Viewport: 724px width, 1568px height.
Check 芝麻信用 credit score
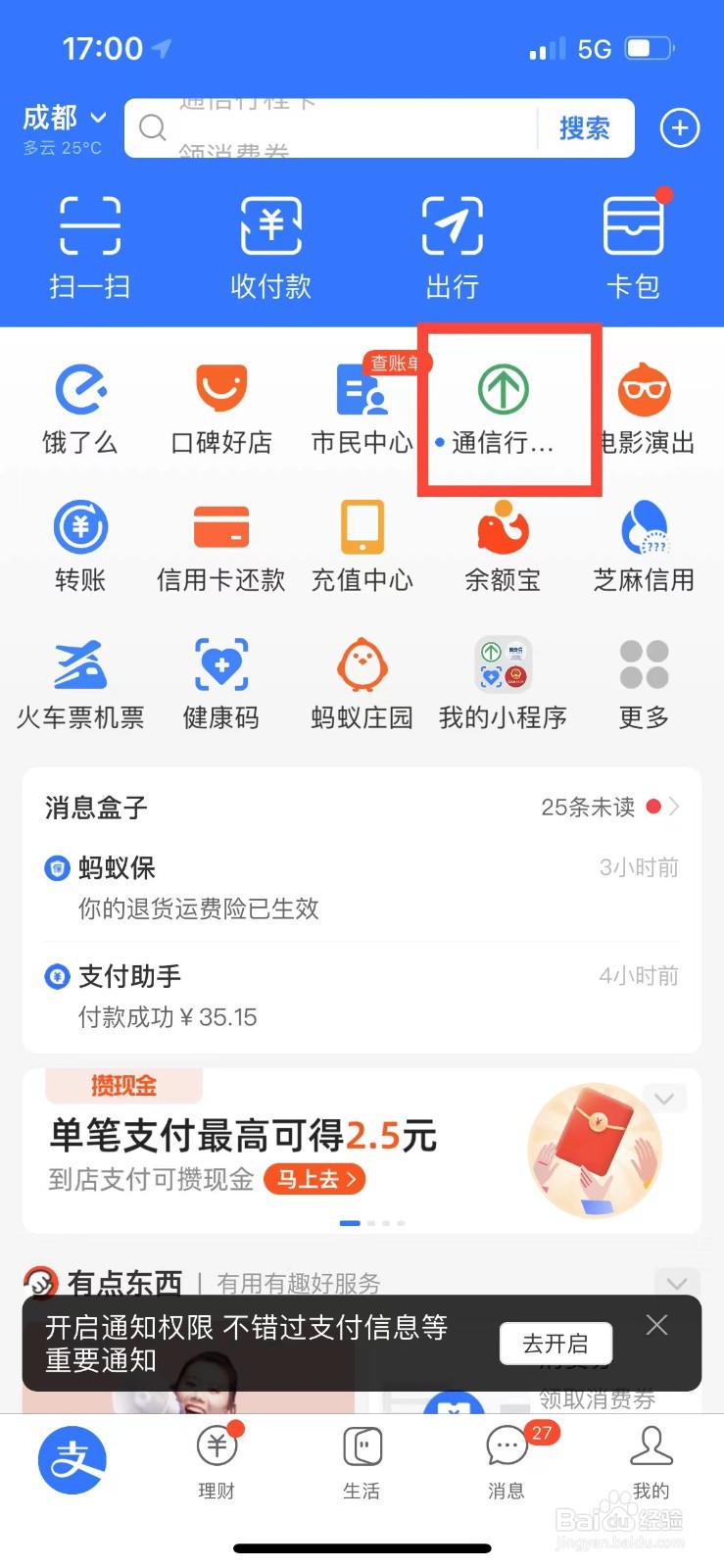pos(644,544)
